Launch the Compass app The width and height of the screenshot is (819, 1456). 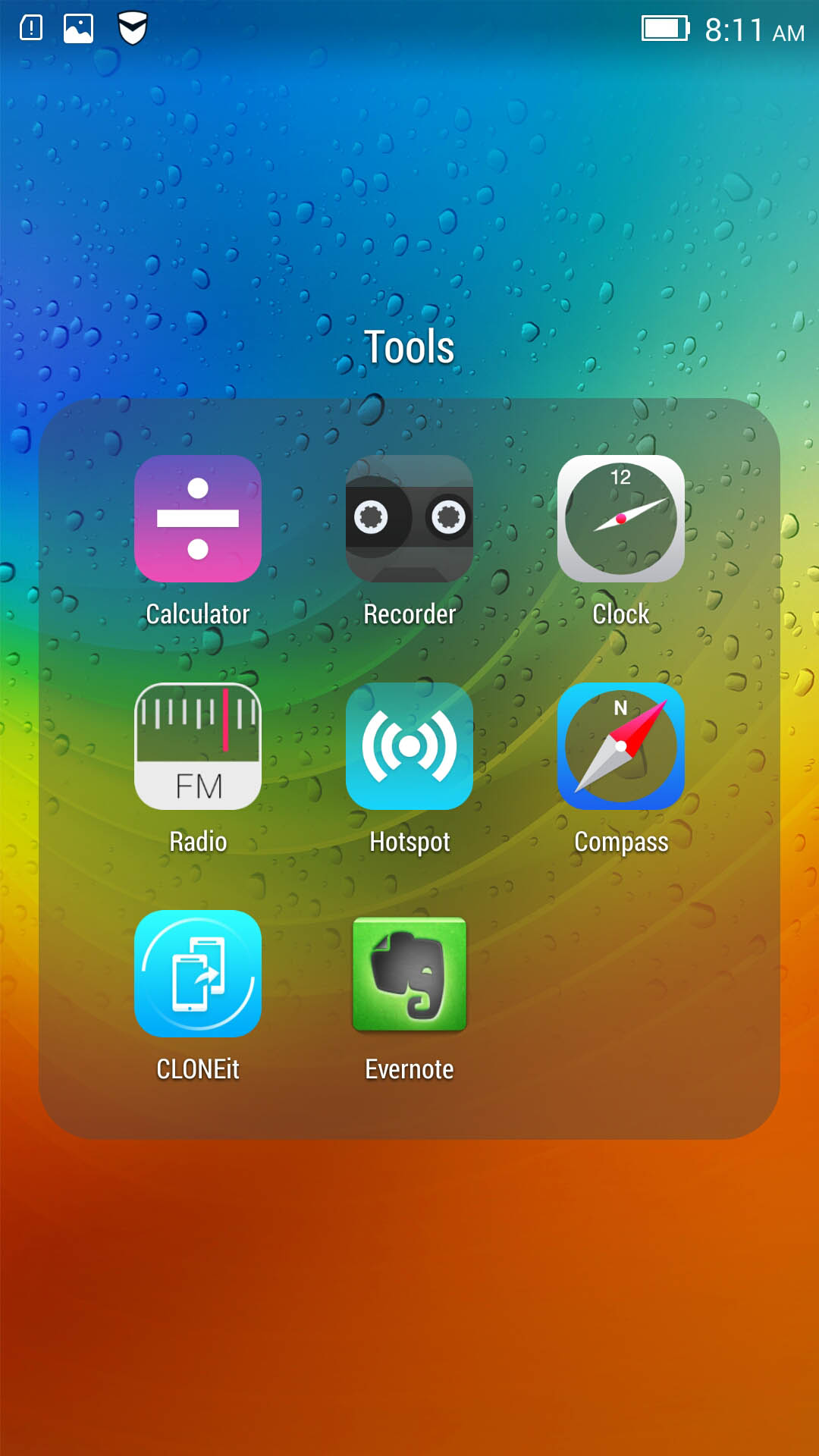(x=621, y=746)
